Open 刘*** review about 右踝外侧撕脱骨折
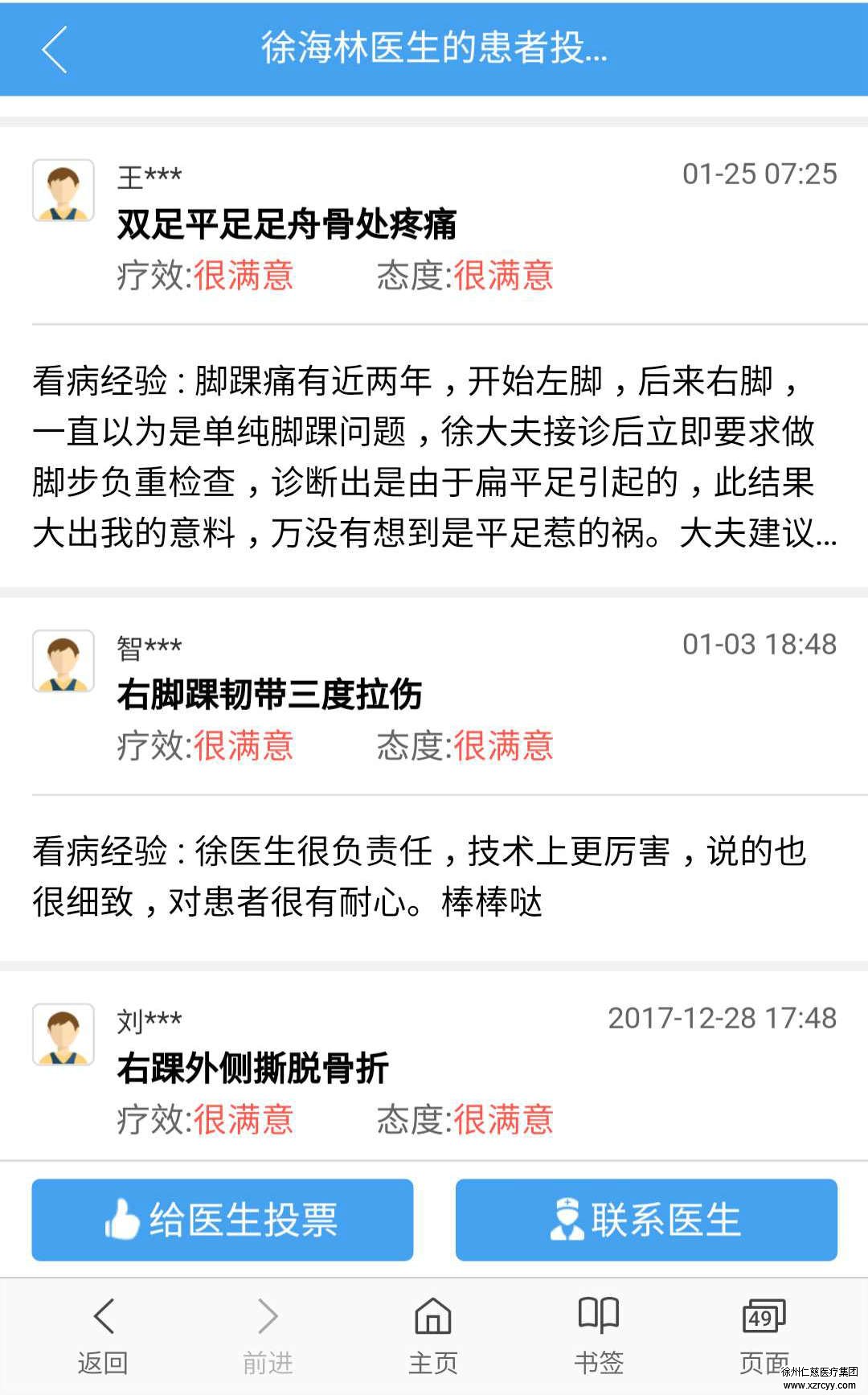The width and height of the screenshot is (868, 1395). click(252, 1069)
